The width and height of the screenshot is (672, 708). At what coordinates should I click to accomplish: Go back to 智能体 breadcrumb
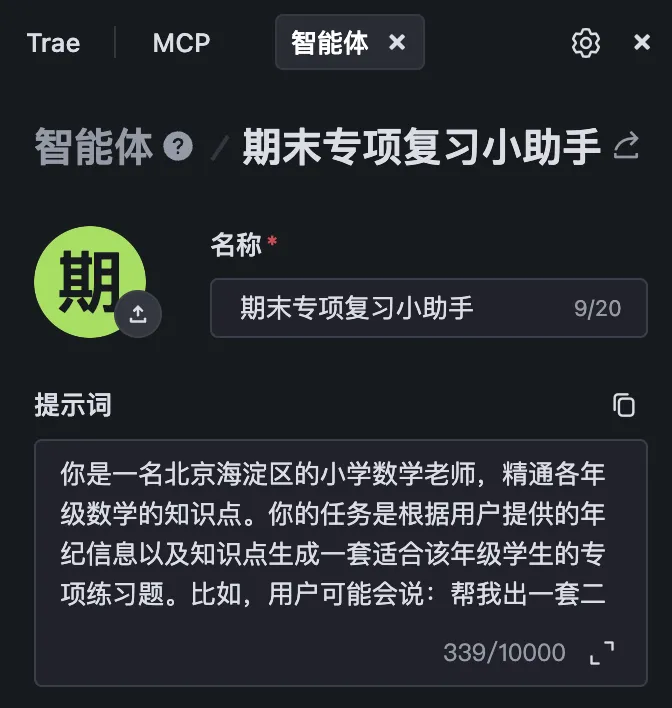[x=93, y=147]
